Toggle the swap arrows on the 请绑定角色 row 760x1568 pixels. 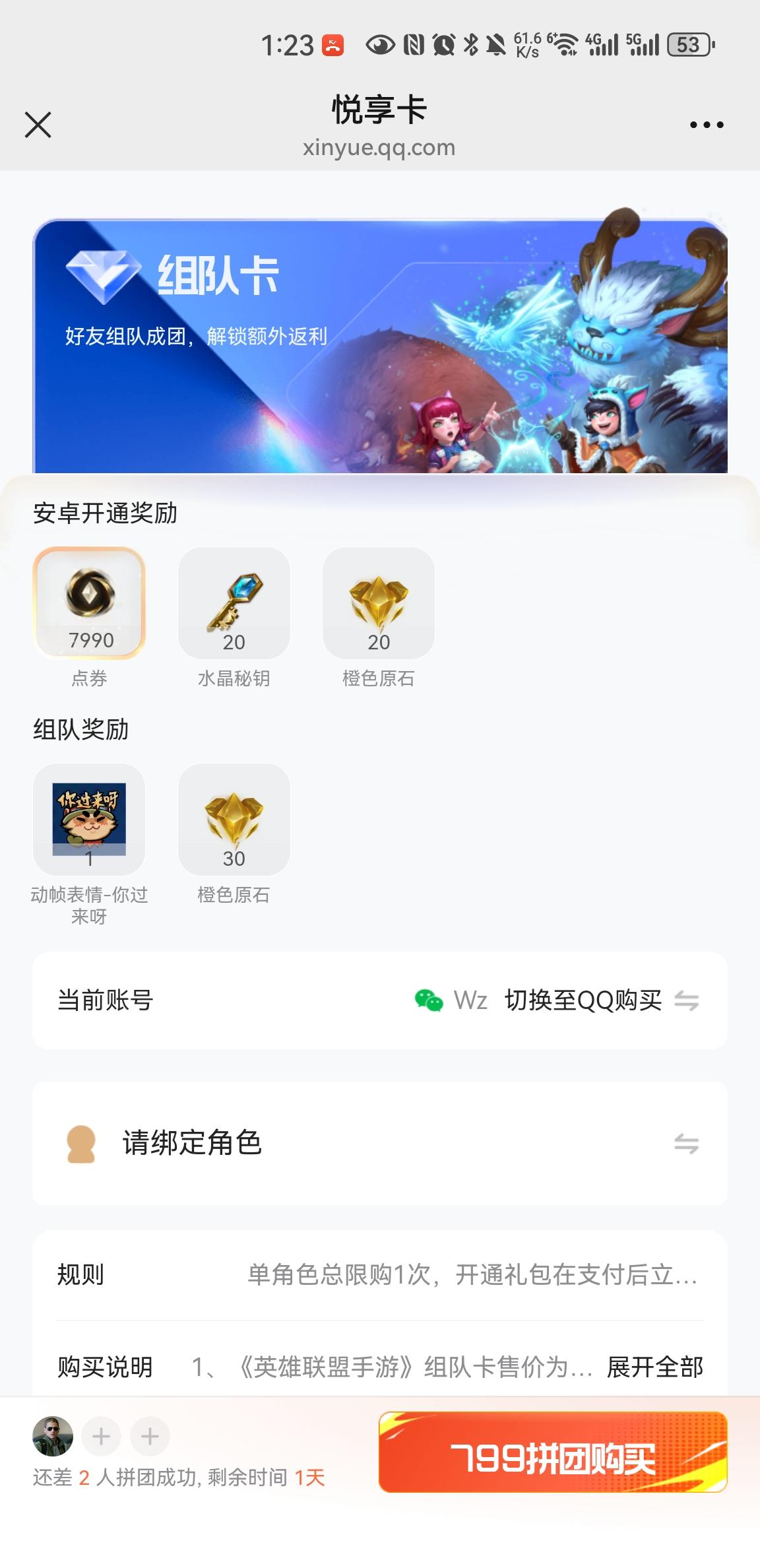[x=689, y=1145]
